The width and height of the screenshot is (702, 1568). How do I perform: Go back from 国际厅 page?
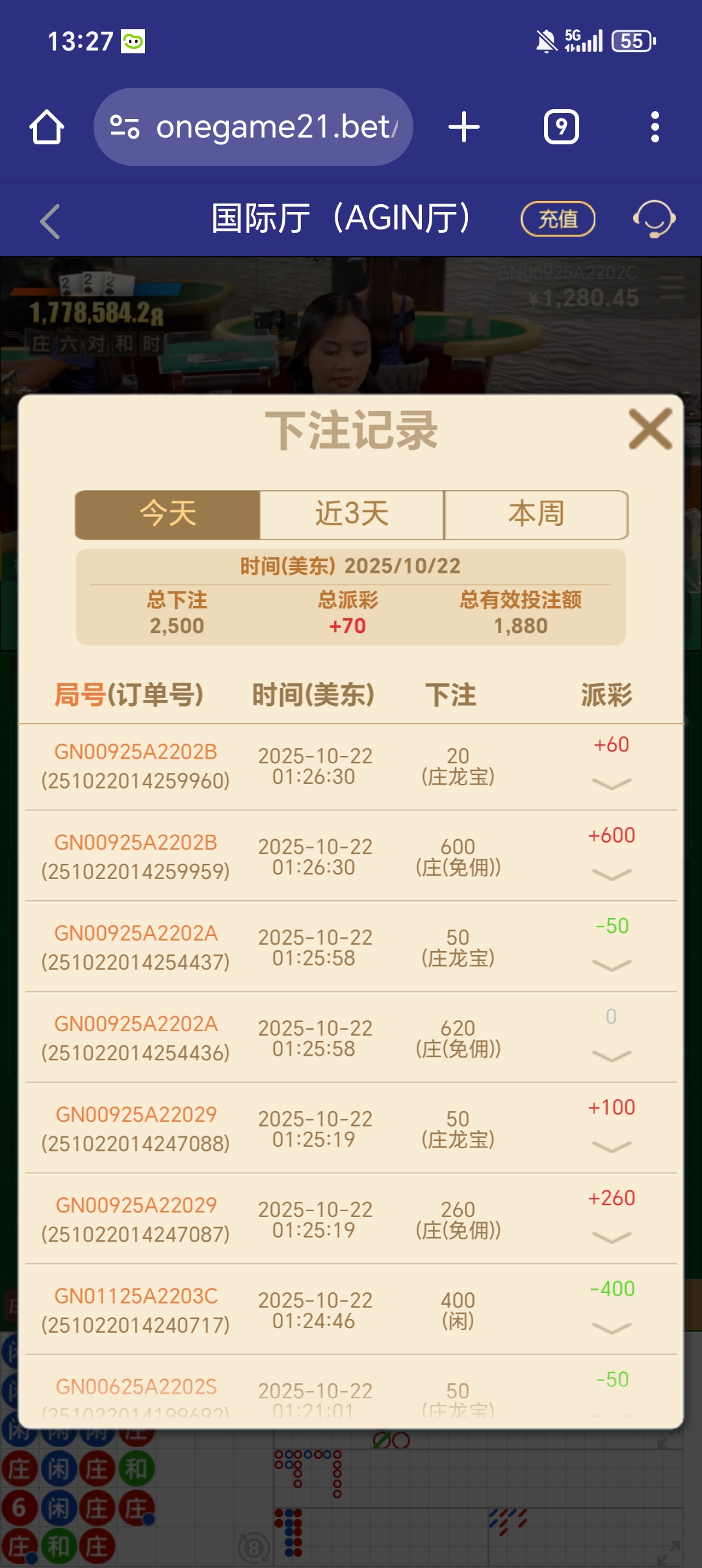tap(50, 221)
